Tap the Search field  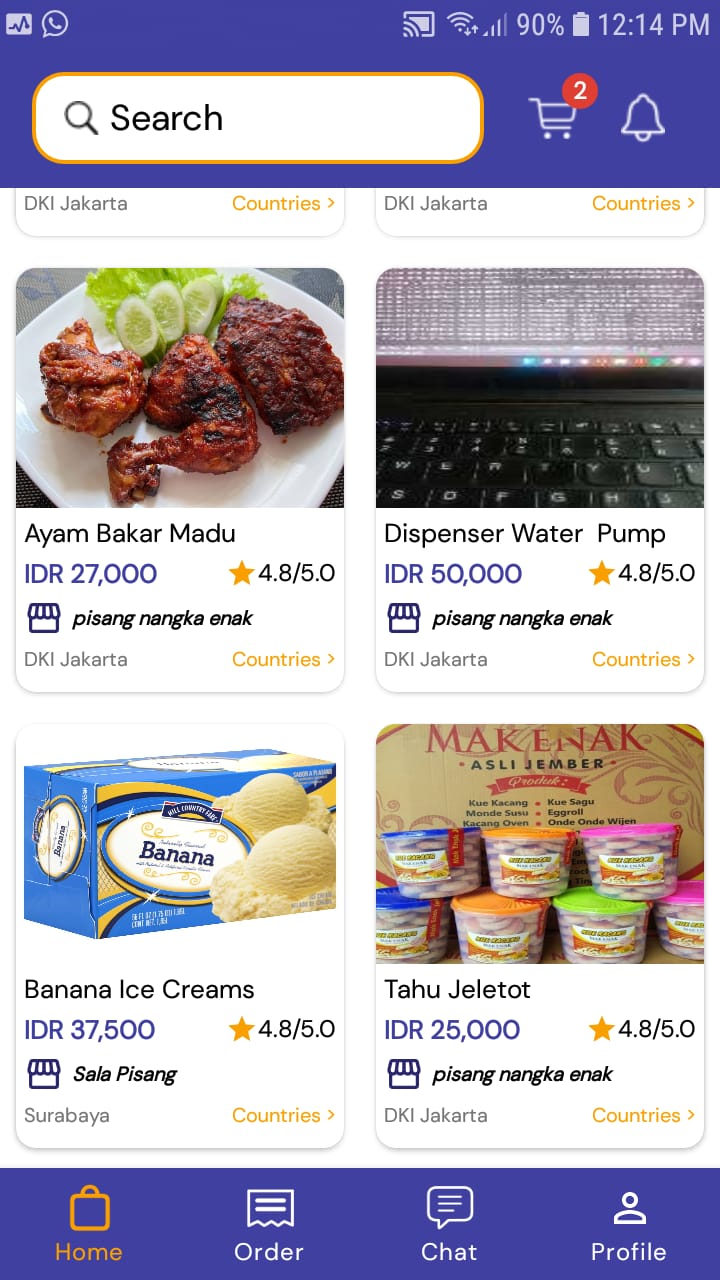pyautogui.click(x=258, y=118)
